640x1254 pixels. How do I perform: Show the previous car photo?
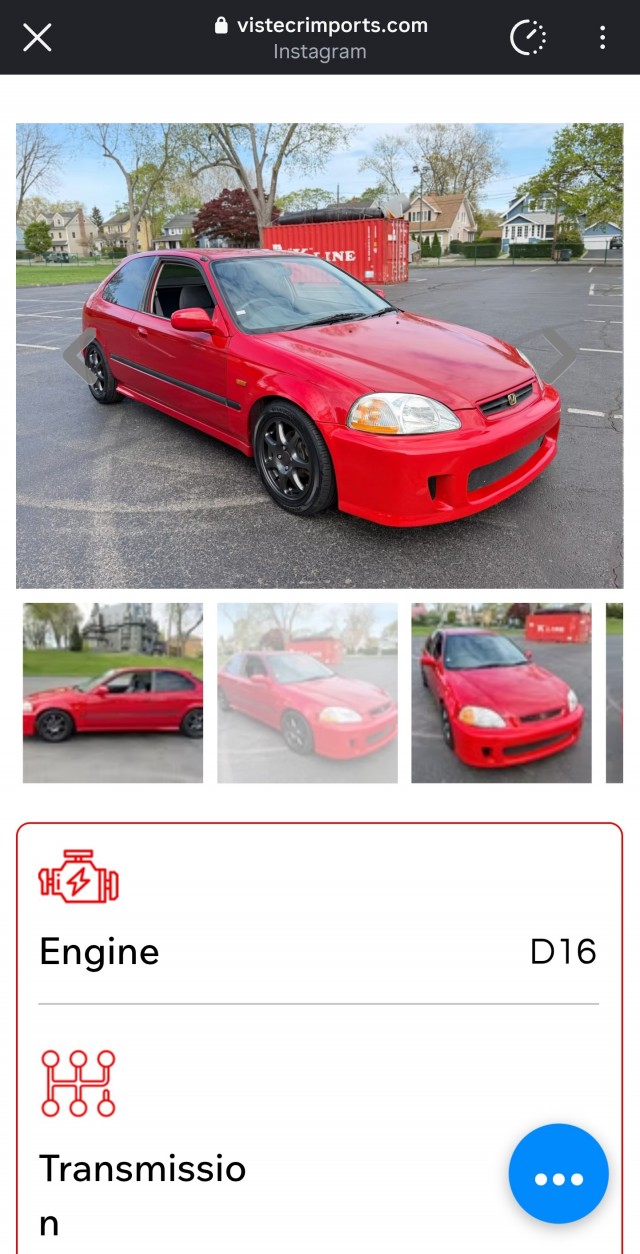coord(80,355)
